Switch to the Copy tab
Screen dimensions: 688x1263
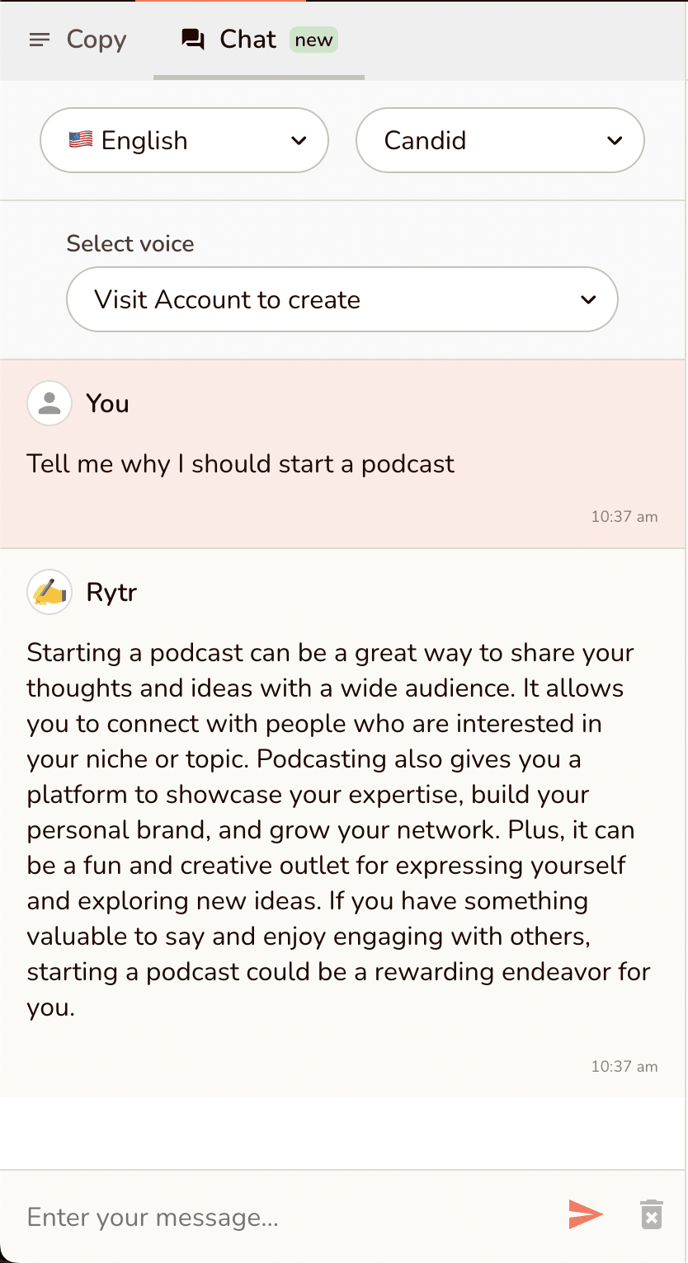(x=77, y=40)
